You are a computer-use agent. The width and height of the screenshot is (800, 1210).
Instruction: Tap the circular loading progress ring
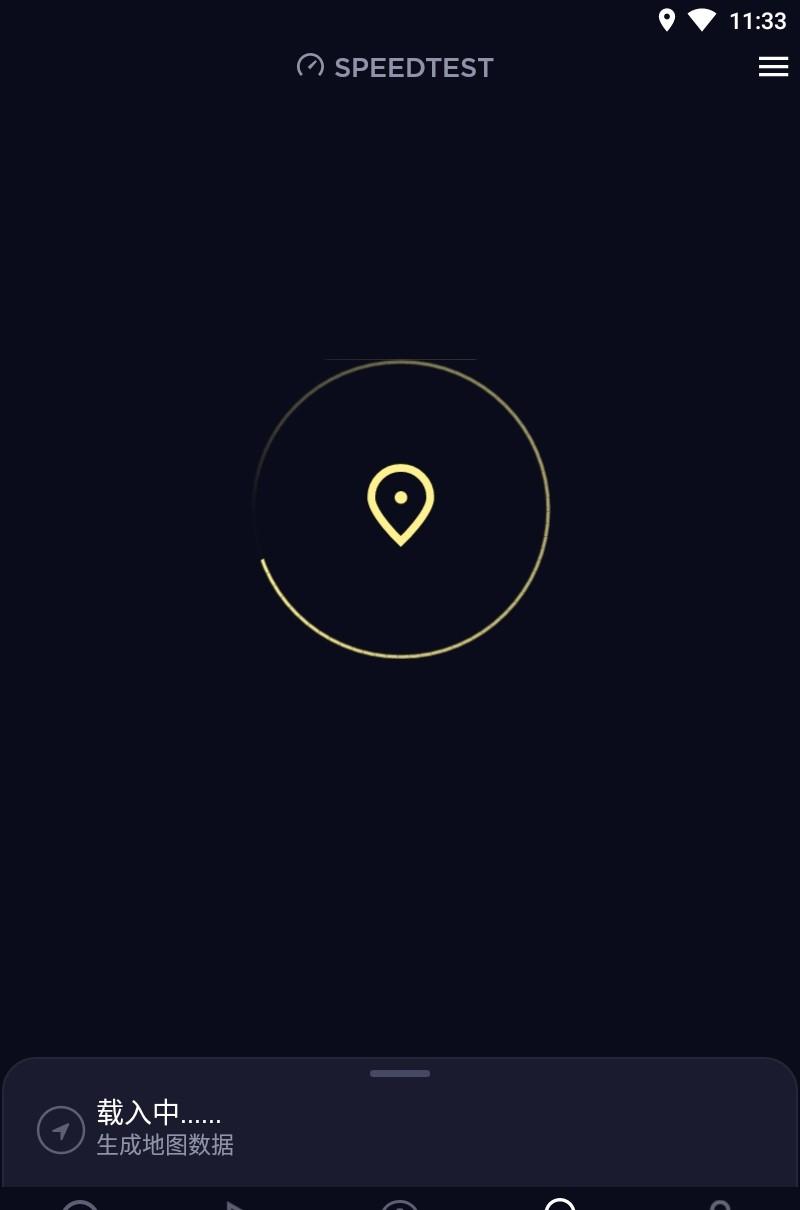pos(401,655)
